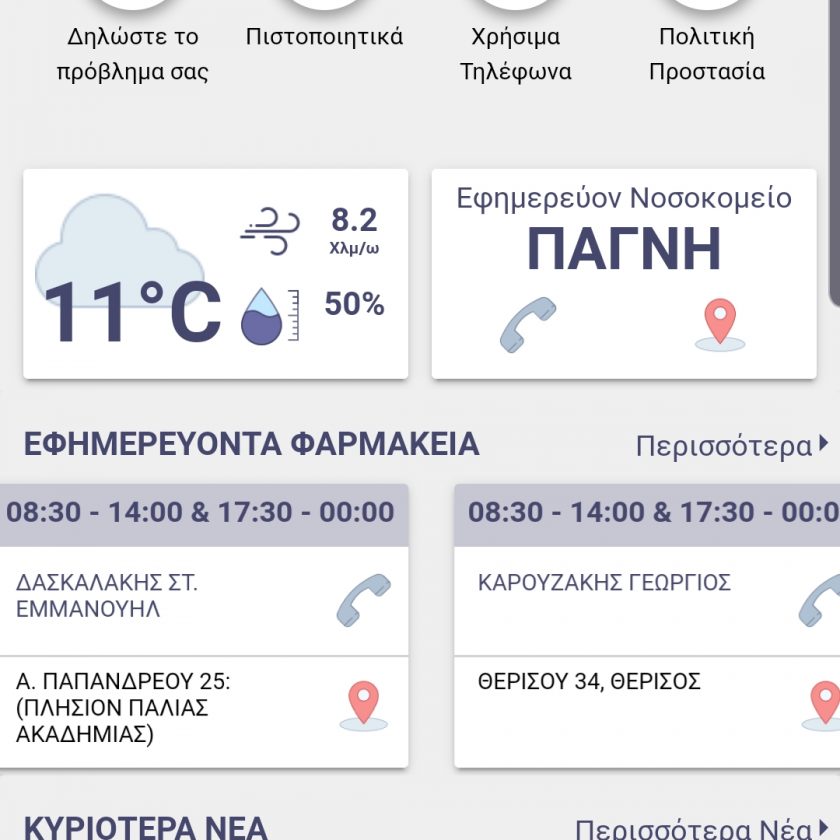The width and height of the screenshot is (840, 840).
Task: Open the Πιστοποιητικά section
Action: click(324, 37)
